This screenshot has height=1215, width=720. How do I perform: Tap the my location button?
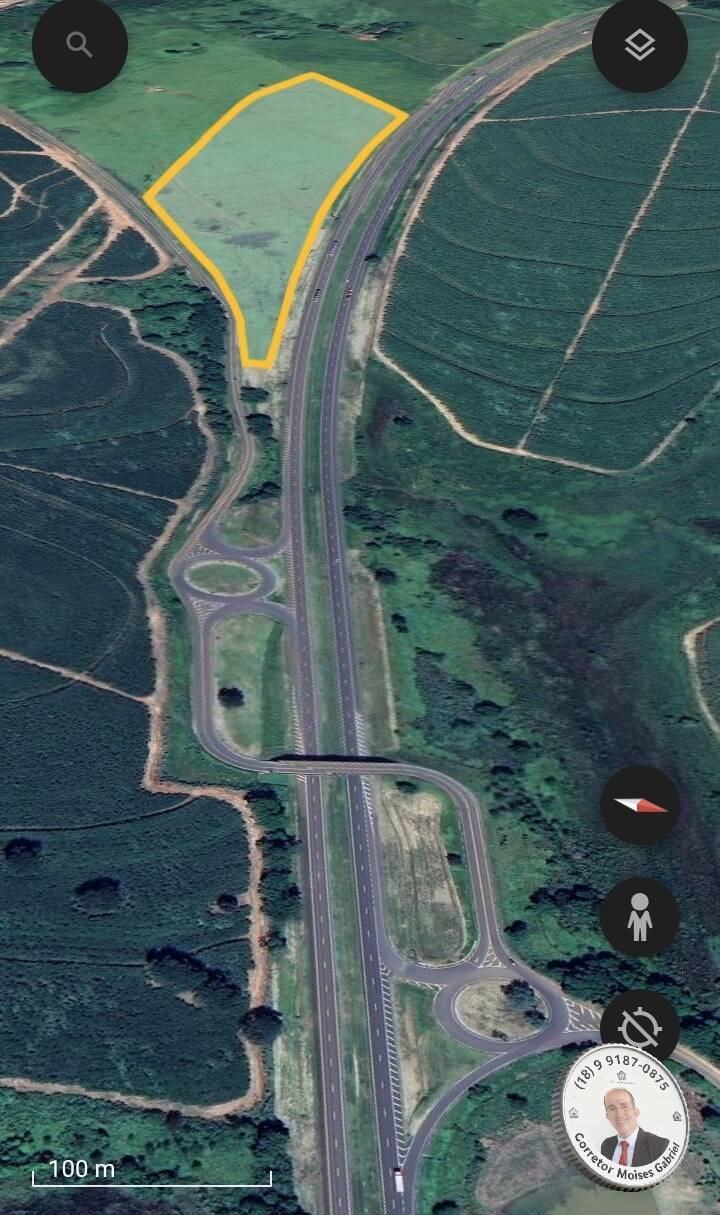639,1027
